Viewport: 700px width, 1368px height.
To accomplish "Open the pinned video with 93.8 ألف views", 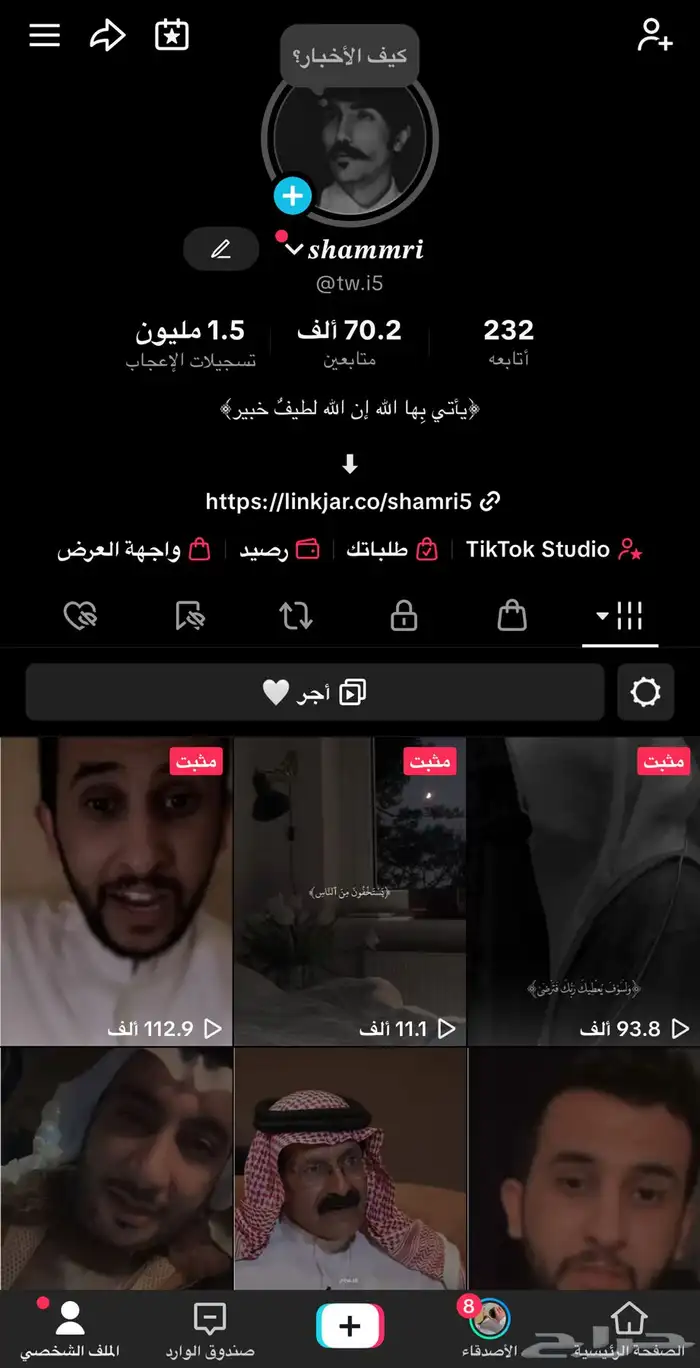I will [x=584, y=890].
